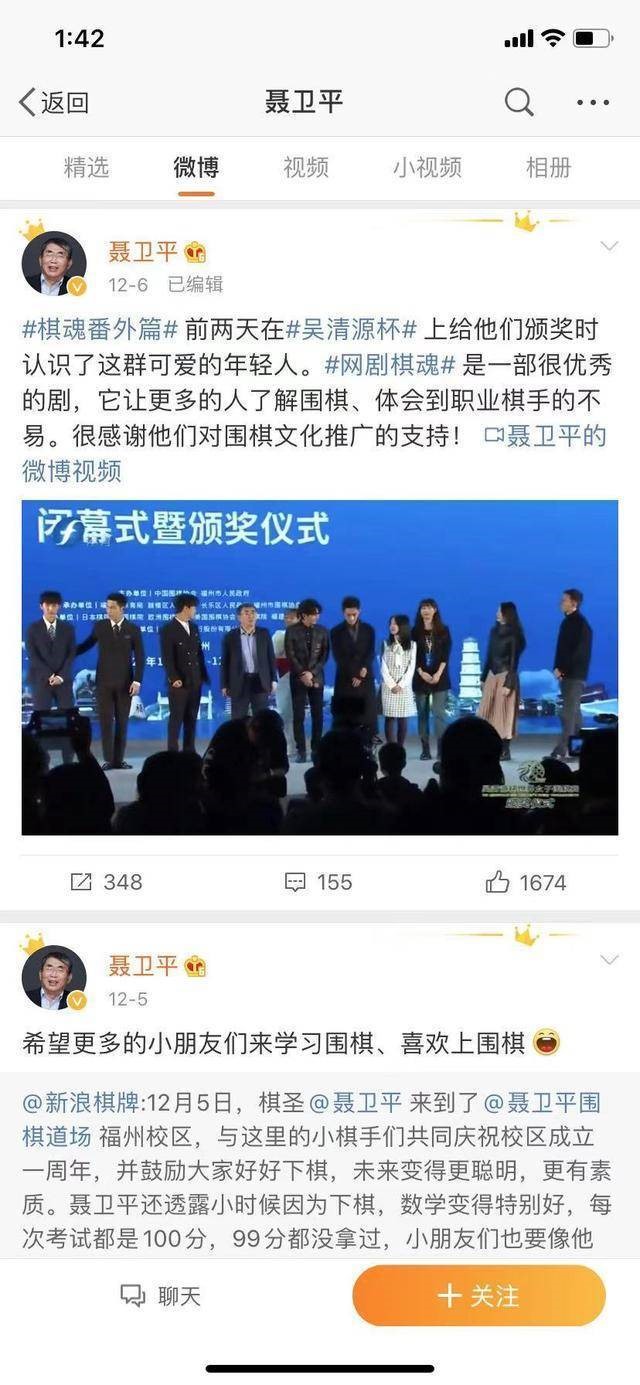Start a chat via 聊天 button

click(161, 1296)
